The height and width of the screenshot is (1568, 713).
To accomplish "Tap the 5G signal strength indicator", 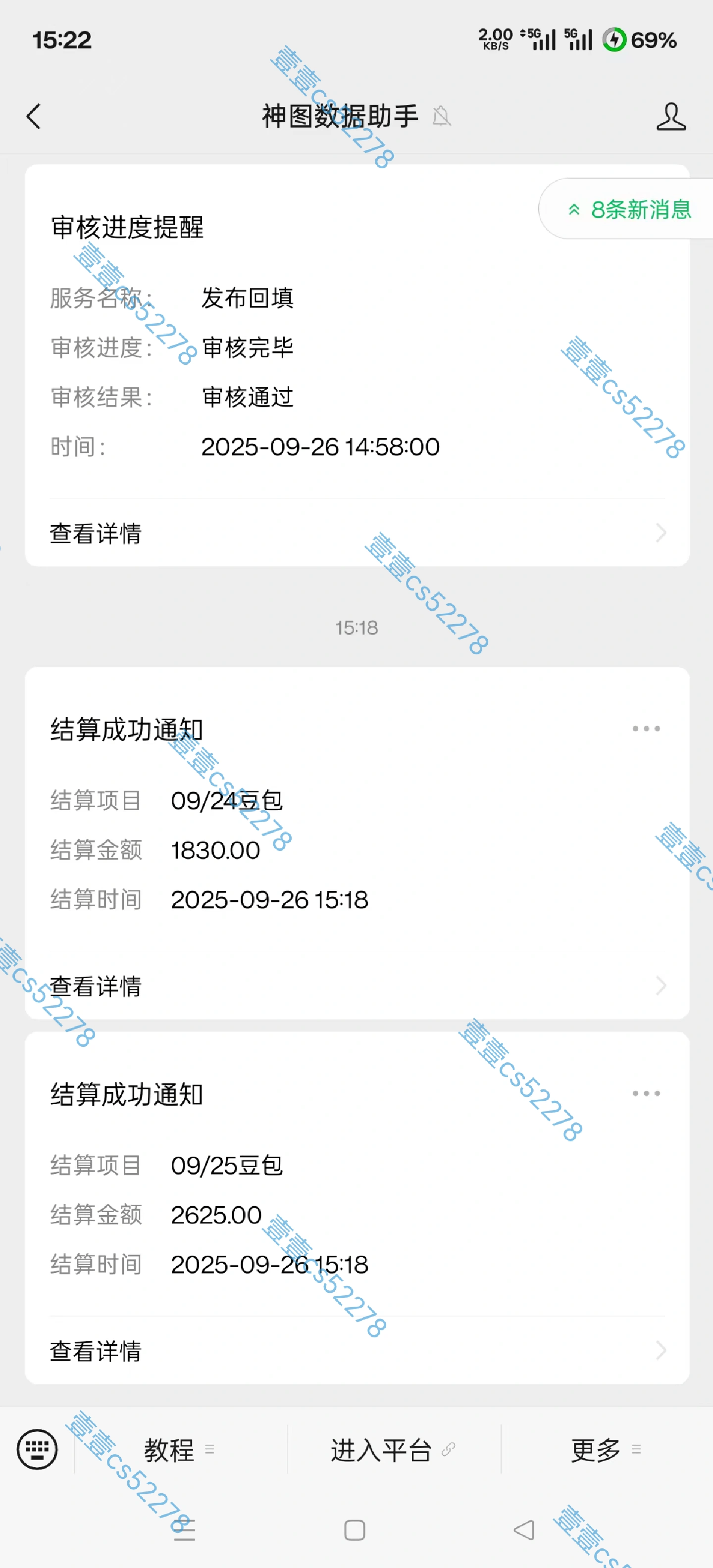I will [542, 39].
